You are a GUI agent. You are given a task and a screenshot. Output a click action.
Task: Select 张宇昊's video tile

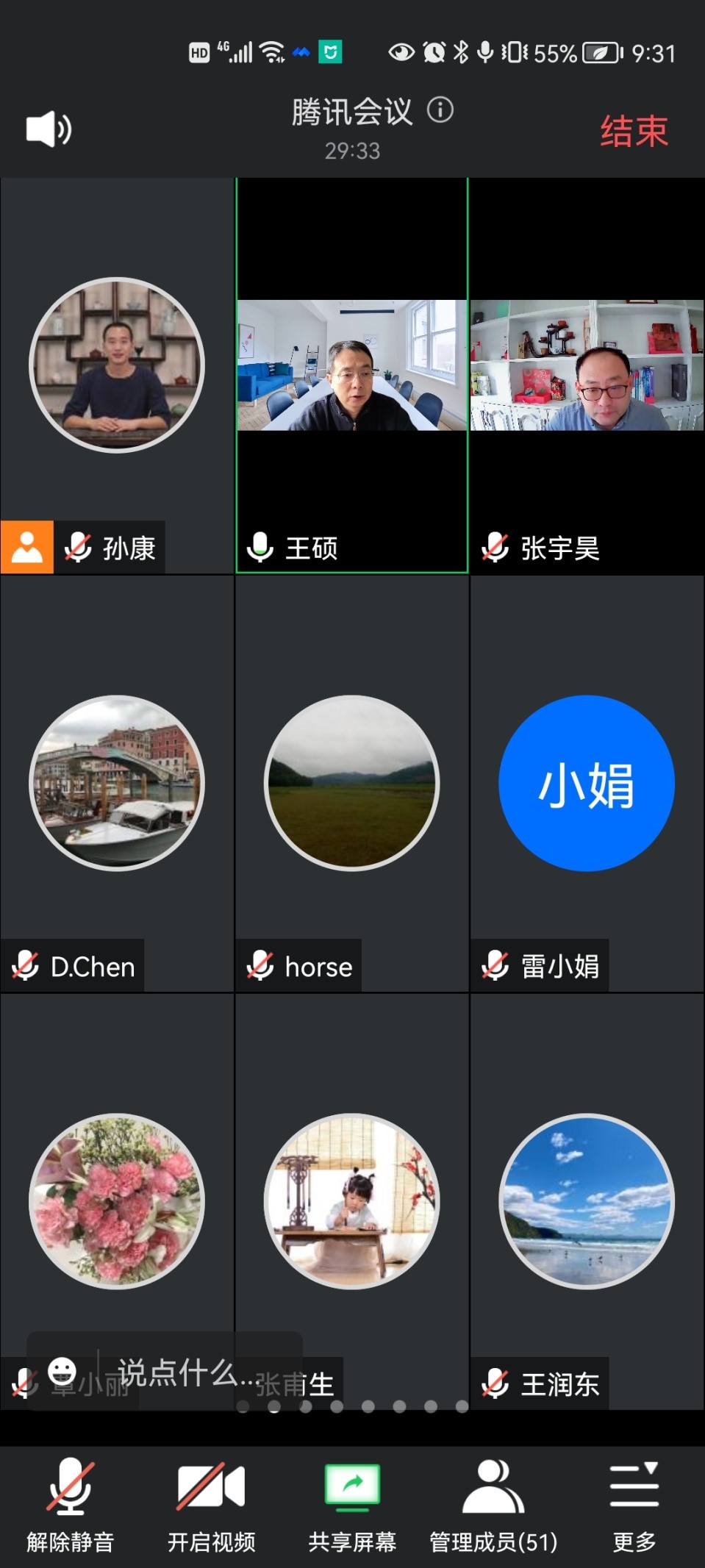point(587,368)
